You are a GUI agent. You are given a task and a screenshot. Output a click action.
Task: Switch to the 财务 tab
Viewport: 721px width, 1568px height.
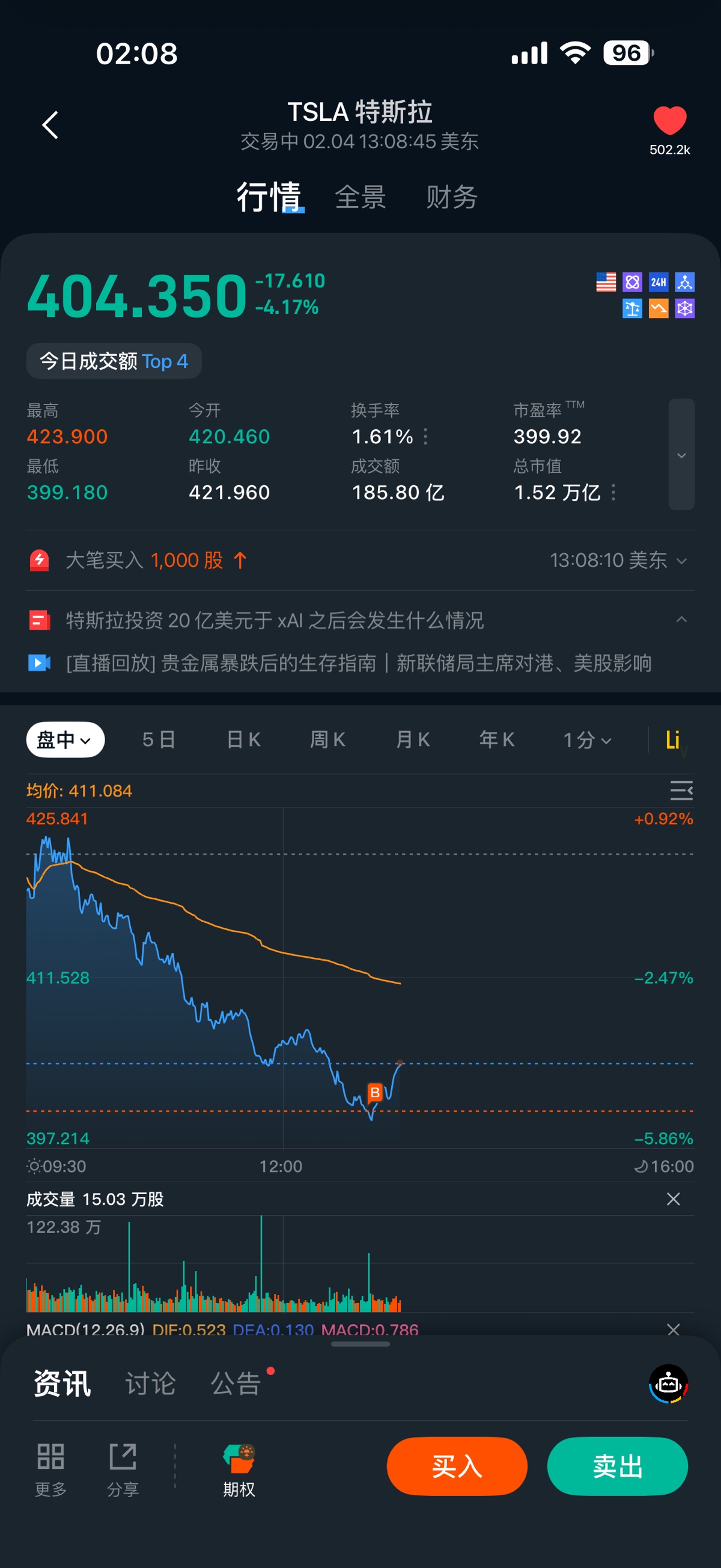point(451,197)
